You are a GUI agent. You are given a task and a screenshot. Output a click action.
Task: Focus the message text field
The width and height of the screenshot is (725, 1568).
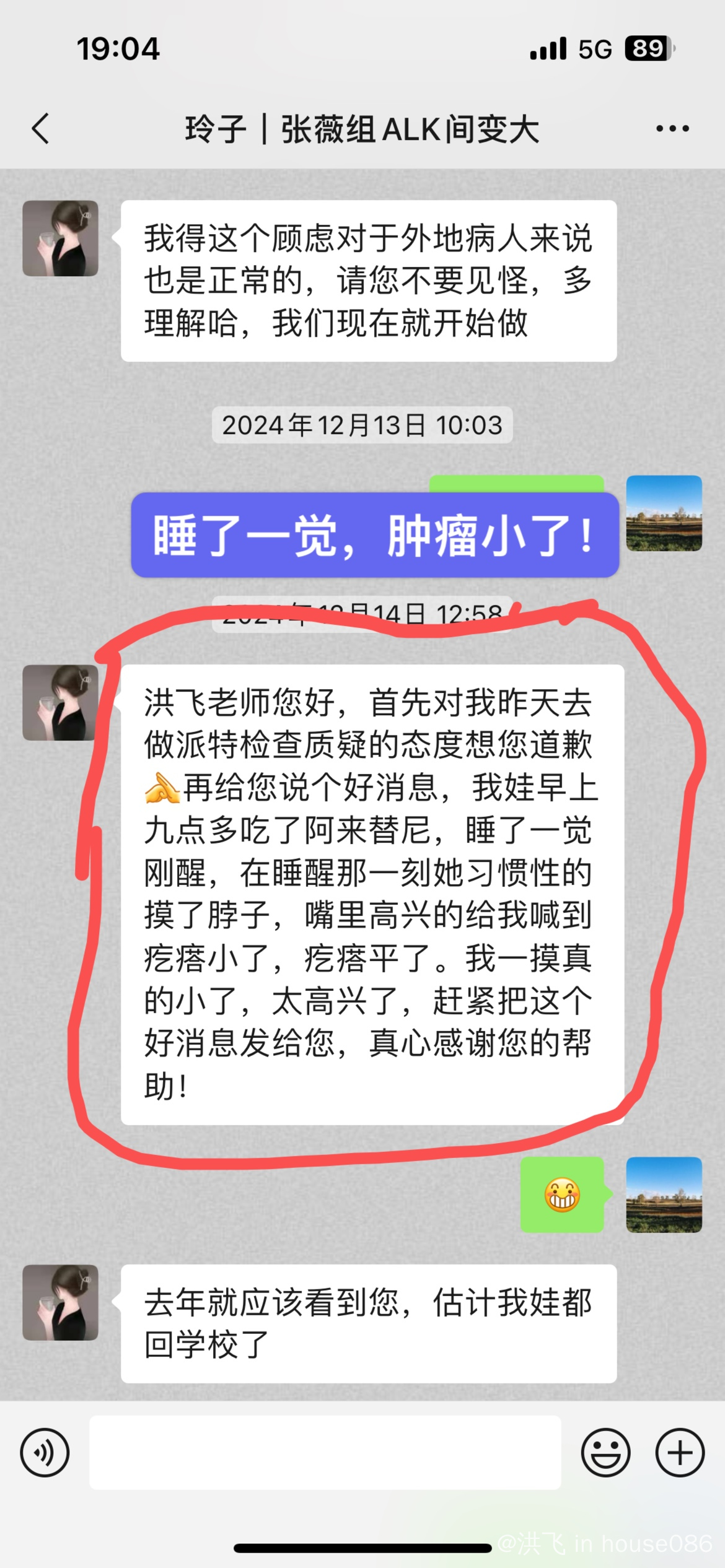[x=325, y=1452]
